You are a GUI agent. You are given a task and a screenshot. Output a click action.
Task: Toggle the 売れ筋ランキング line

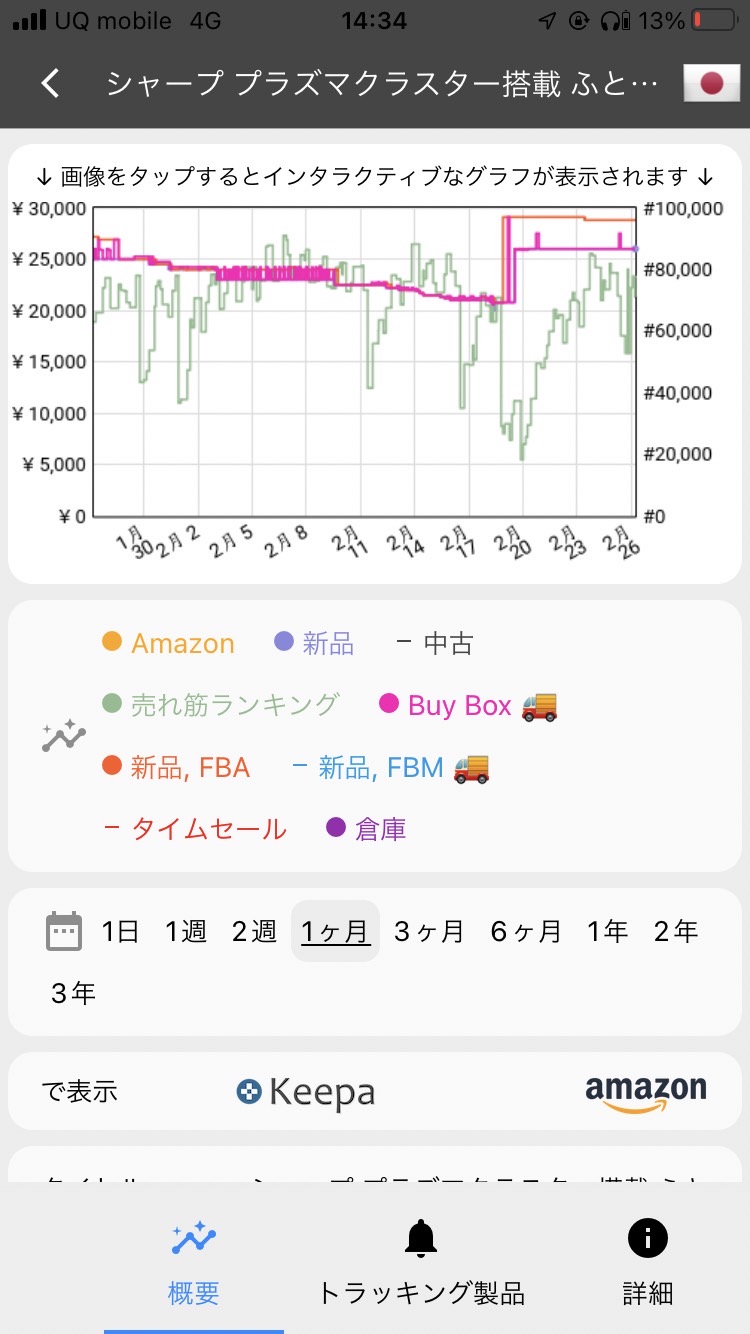pyautogui.click(x=221, y=705)
